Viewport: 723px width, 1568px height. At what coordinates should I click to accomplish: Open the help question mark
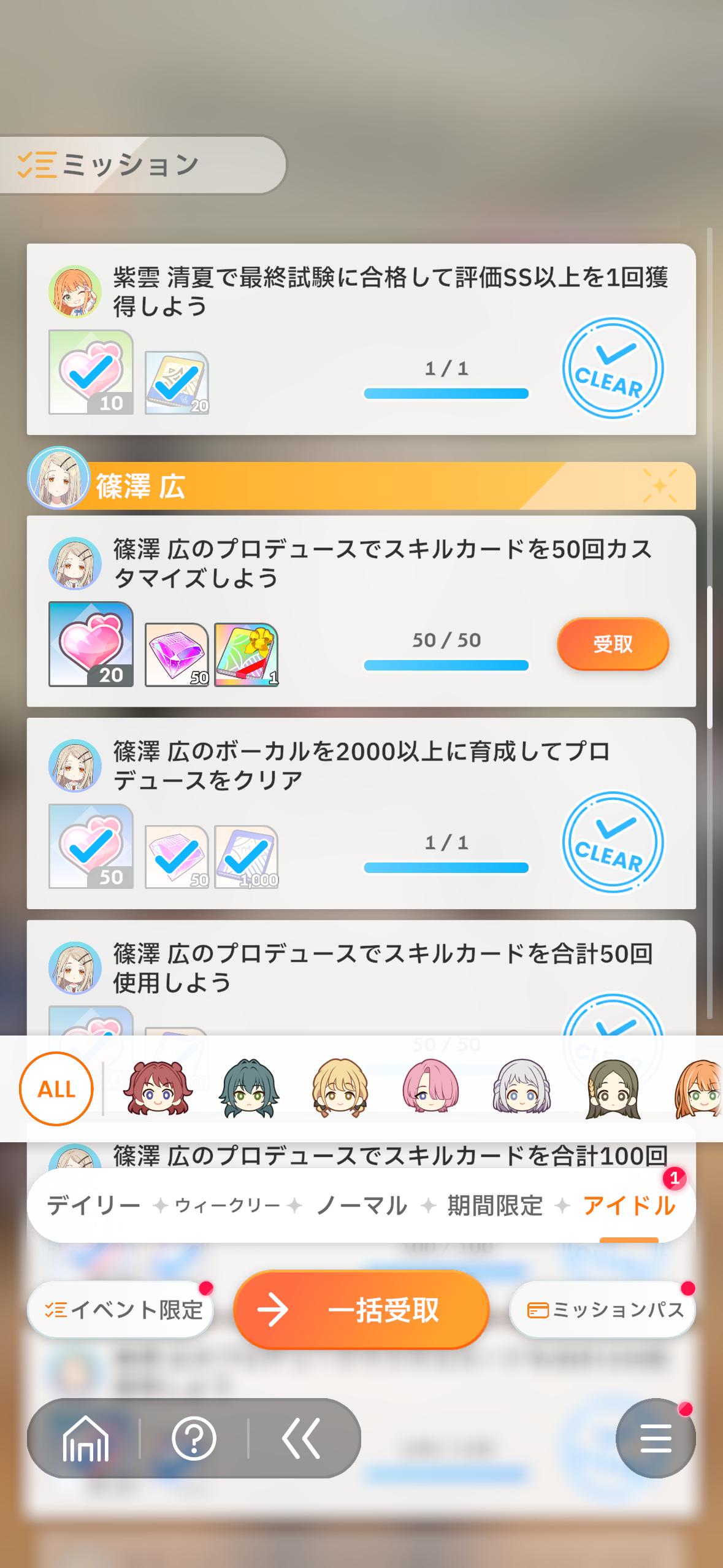[194, 1438]
